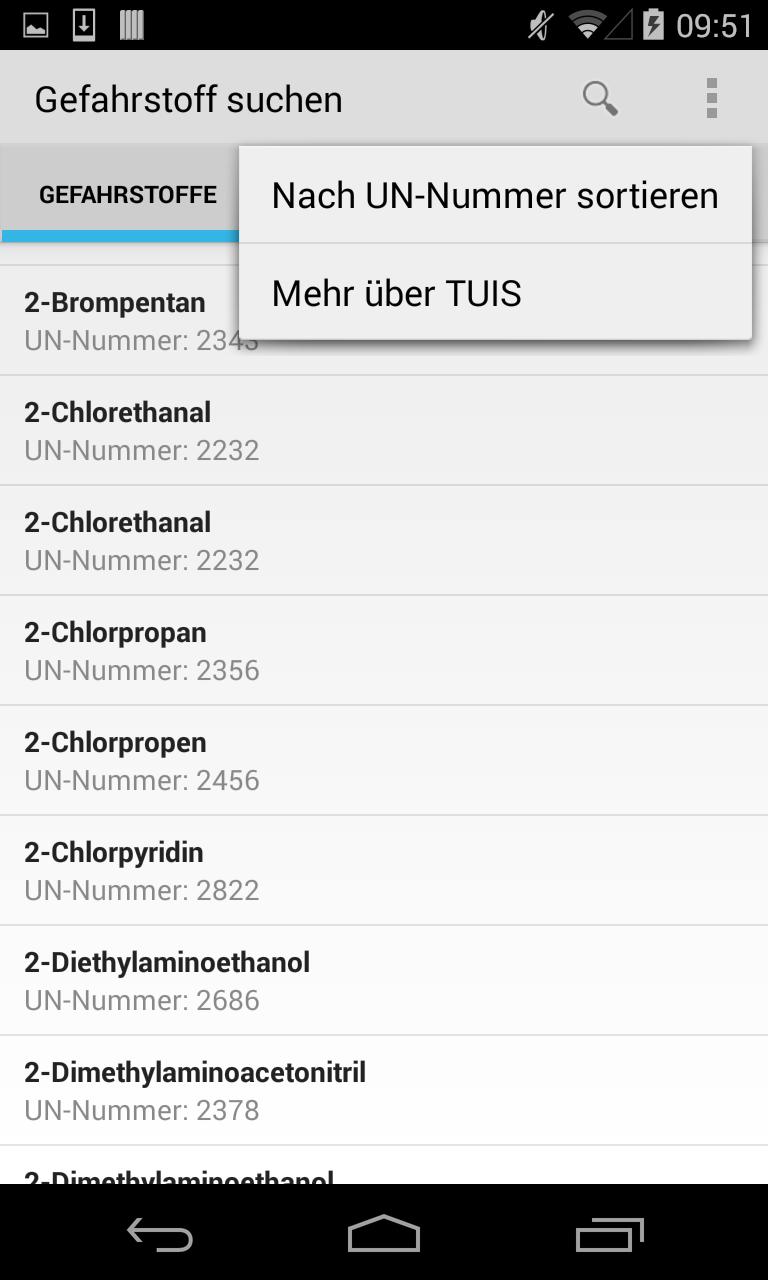The height and width of the screenshot is (1280, 768).
Task: Tap the download notification icon
Action: (83, 25)
